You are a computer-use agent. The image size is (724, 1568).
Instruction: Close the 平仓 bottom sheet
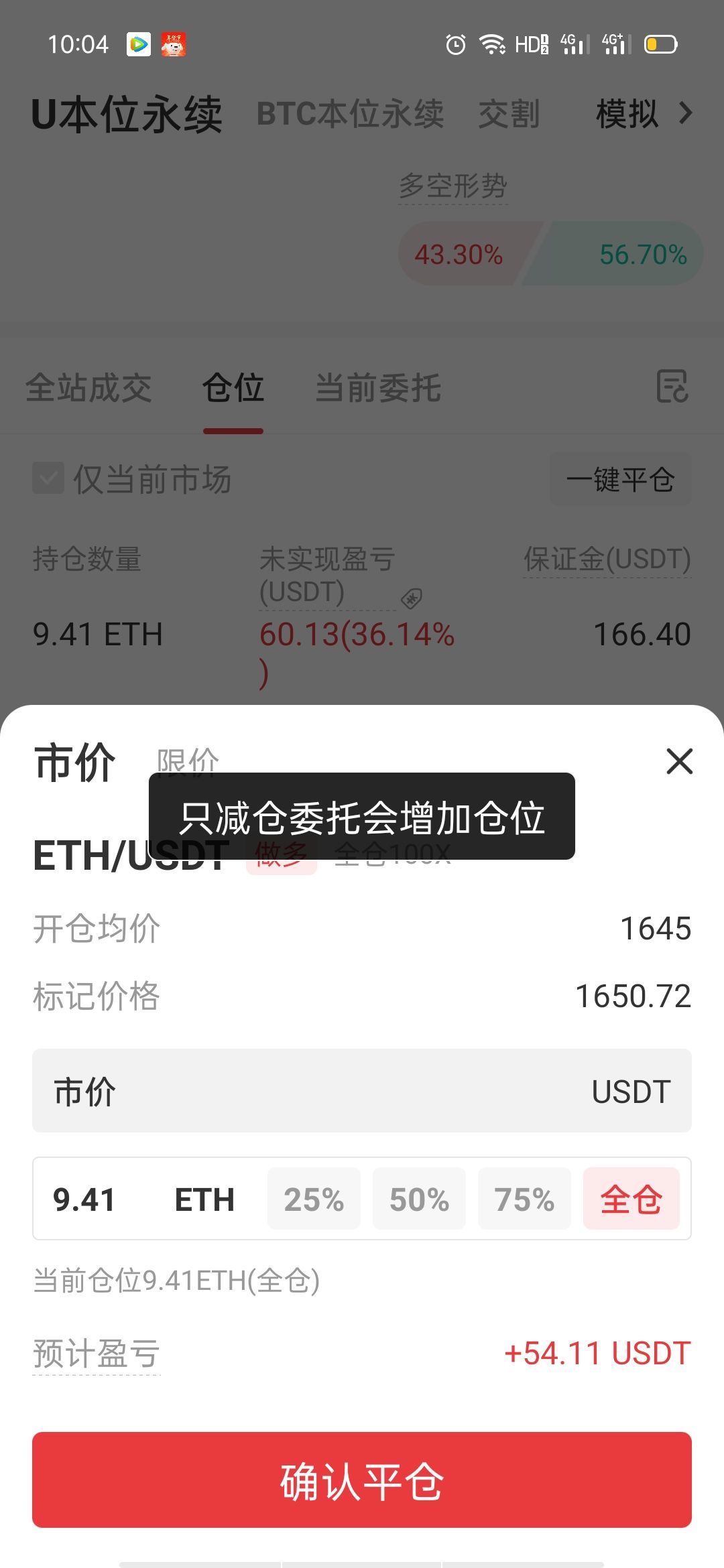tap(679, 761)
